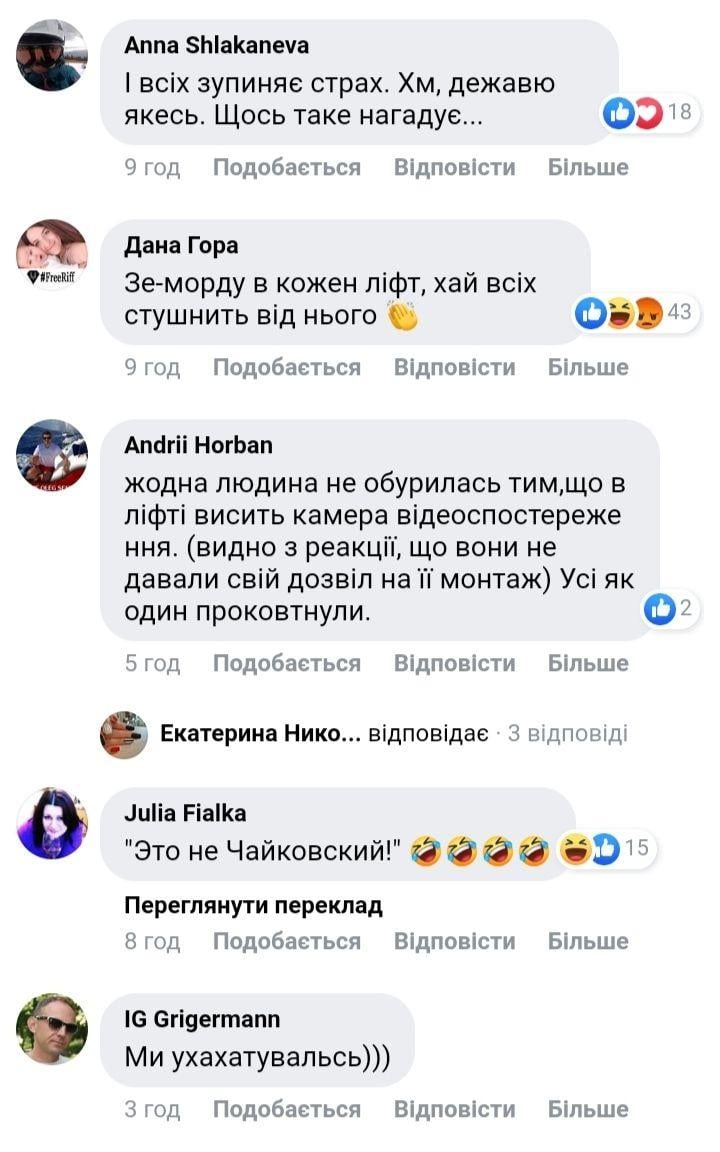Image resolution: width=720 pixels, height=1152 pixels.
Task: Like Дана Гора's comment
Action: click(x=286, y=367)
